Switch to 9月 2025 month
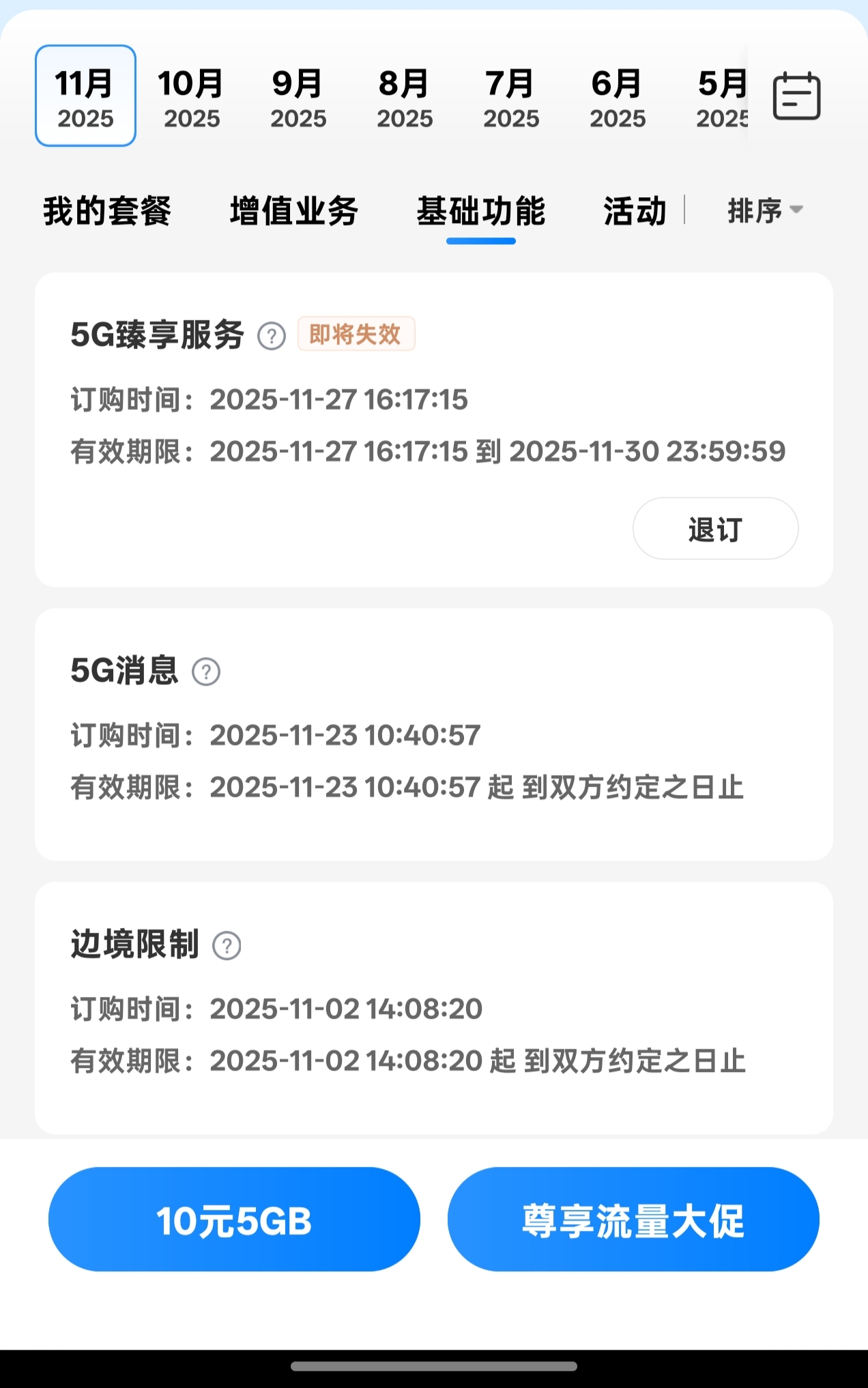 [298, 98]
